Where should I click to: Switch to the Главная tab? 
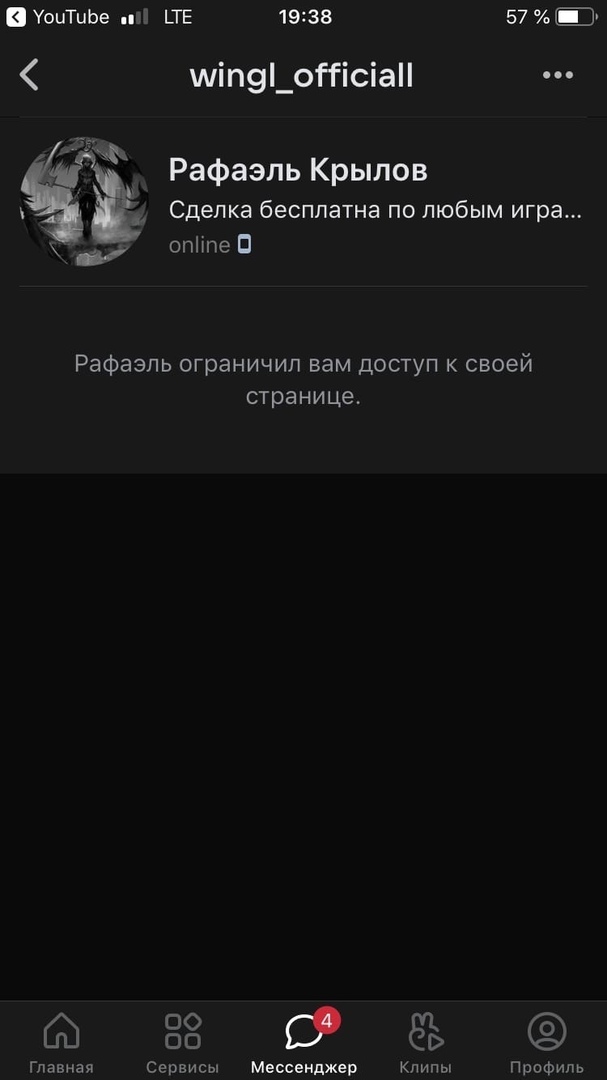tap(61, 1041)
